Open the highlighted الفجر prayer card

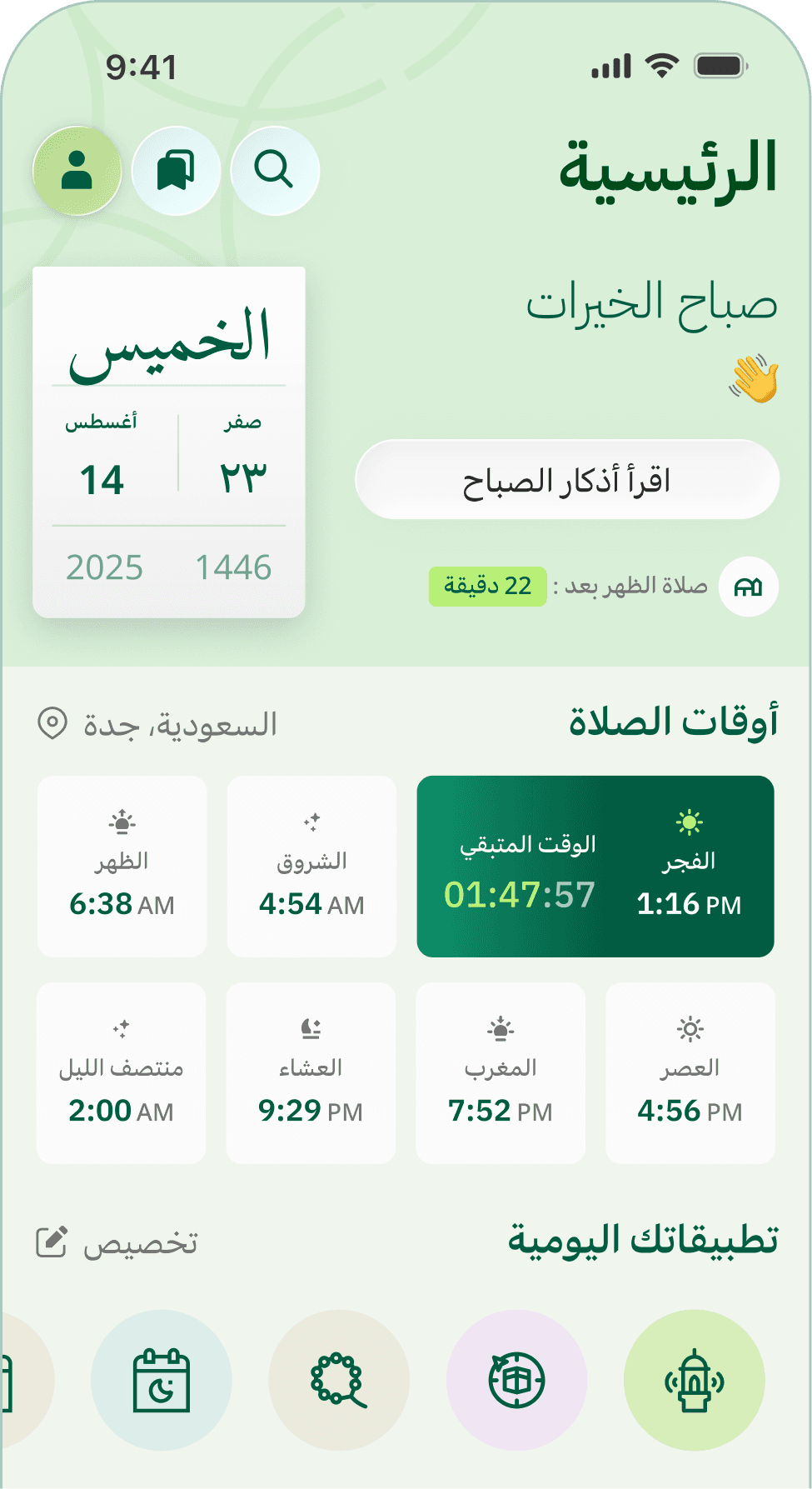595,867
